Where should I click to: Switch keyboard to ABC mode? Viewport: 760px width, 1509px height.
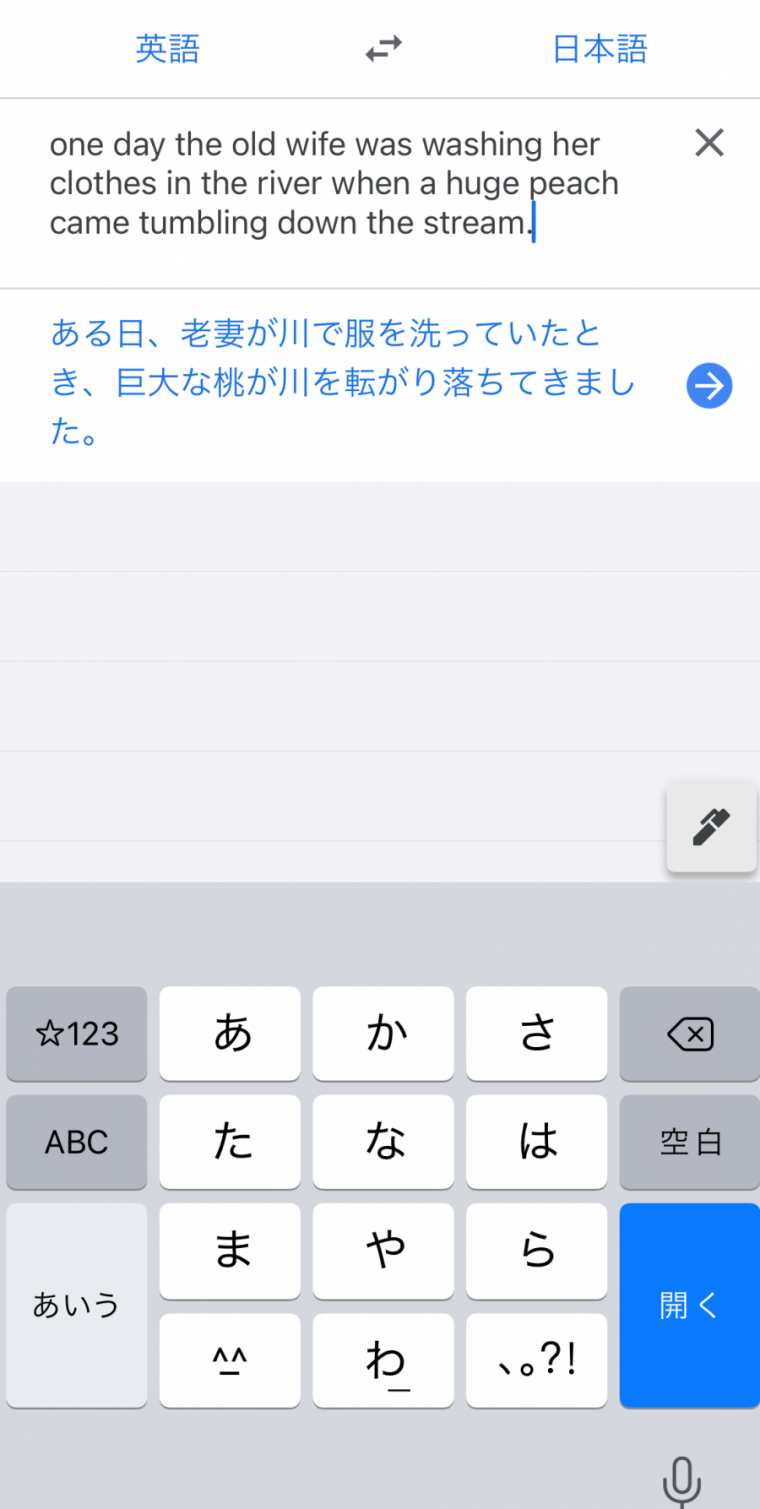click(76, 1142)
